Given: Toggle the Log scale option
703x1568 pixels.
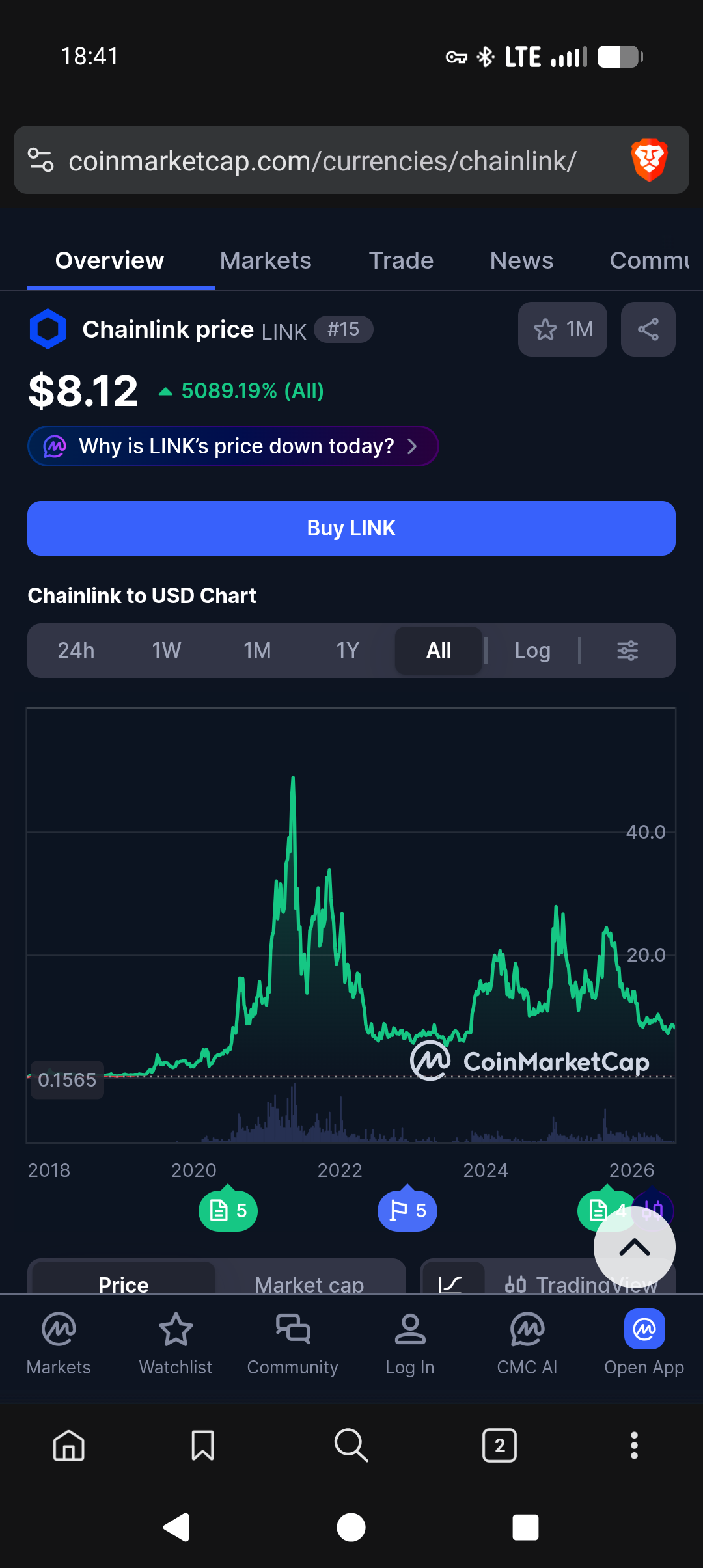Looking at the screenshot, I should tap(532, 651).
